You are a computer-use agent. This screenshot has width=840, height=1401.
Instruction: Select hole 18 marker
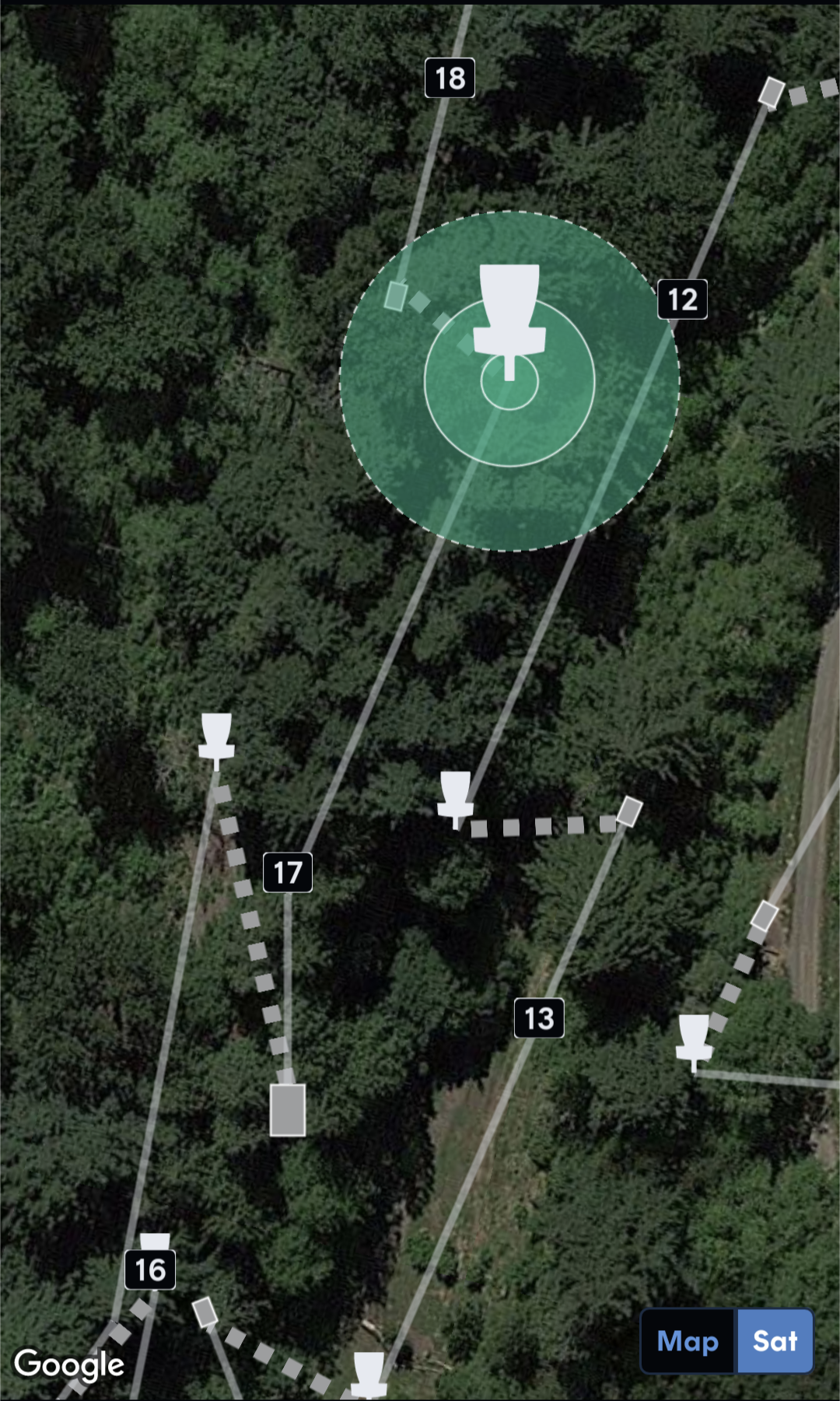point(450,78)
